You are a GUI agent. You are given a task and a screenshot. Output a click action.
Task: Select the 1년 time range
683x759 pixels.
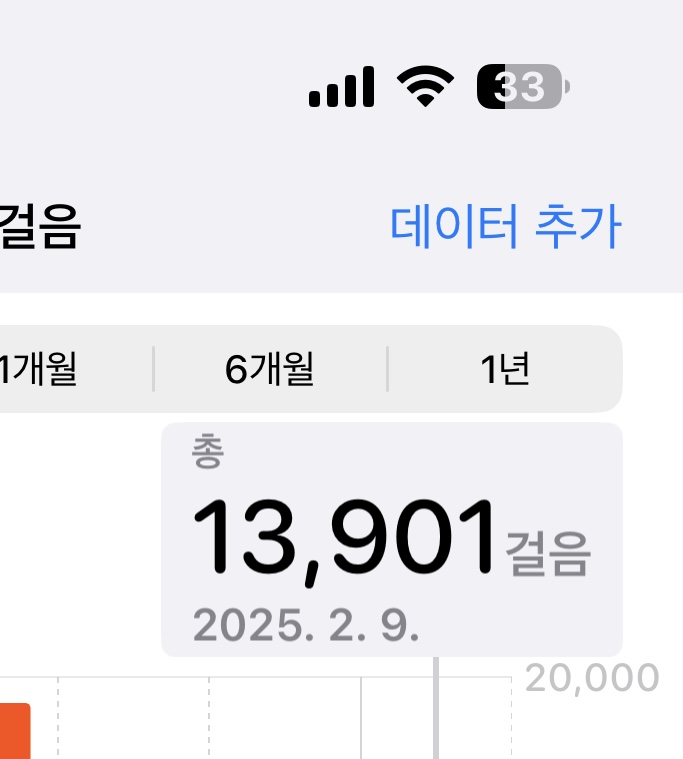coord(505,370)
